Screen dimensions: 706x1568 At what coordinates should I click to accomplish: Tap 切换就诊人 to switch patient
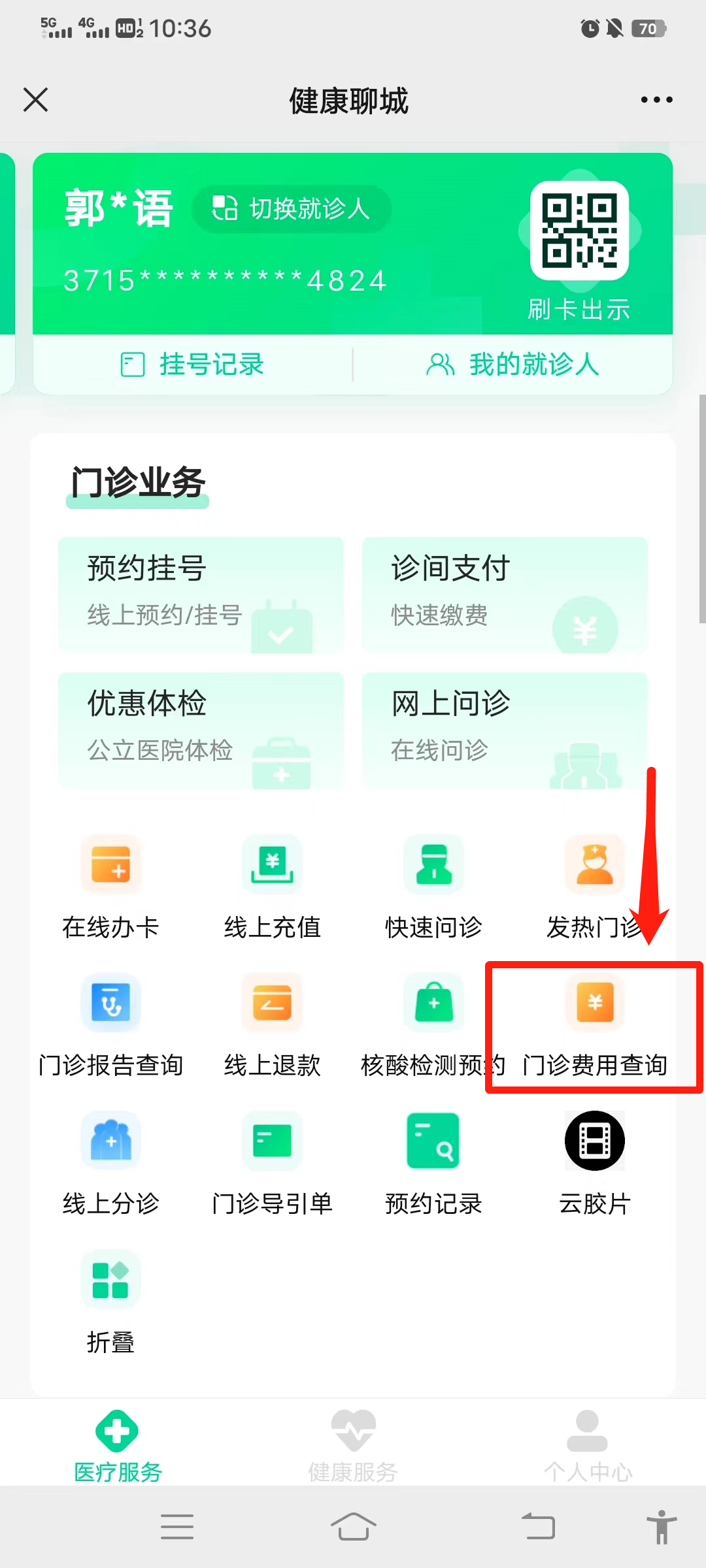coord(292,209)
